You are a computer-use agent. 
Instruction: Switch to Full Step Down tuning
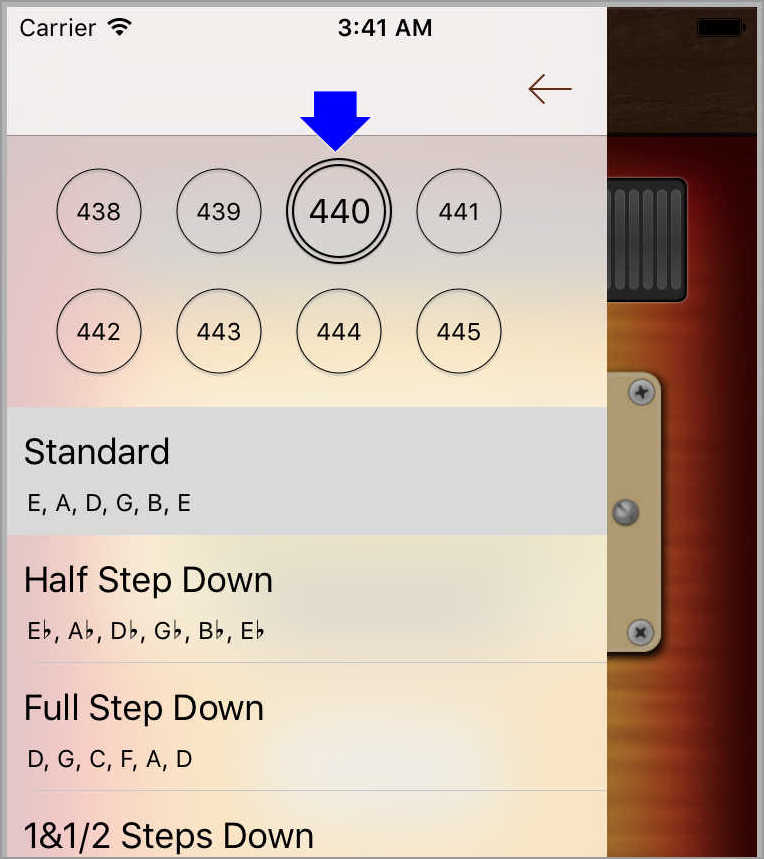pos(306,727)
